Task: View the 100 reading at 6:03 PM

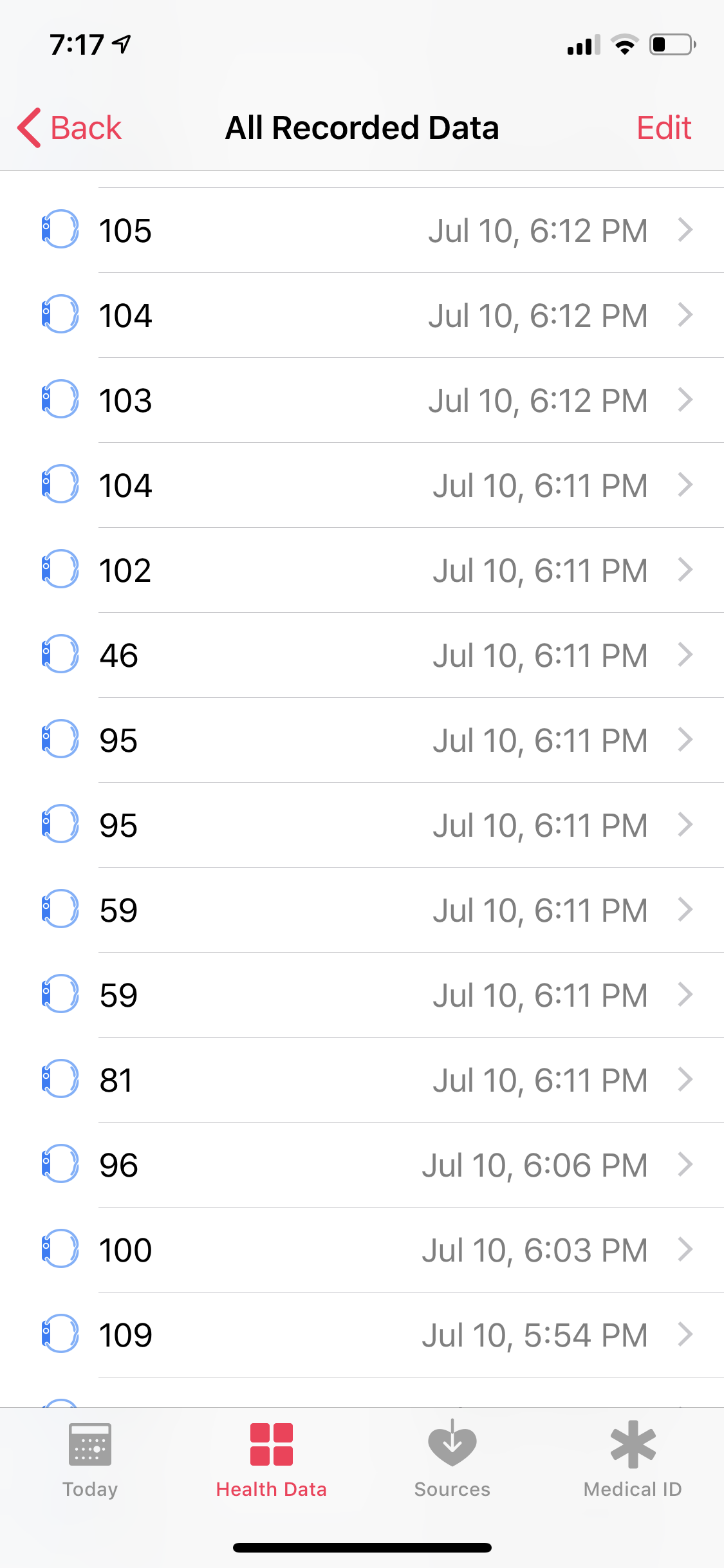Action: tap(362, 1250)
